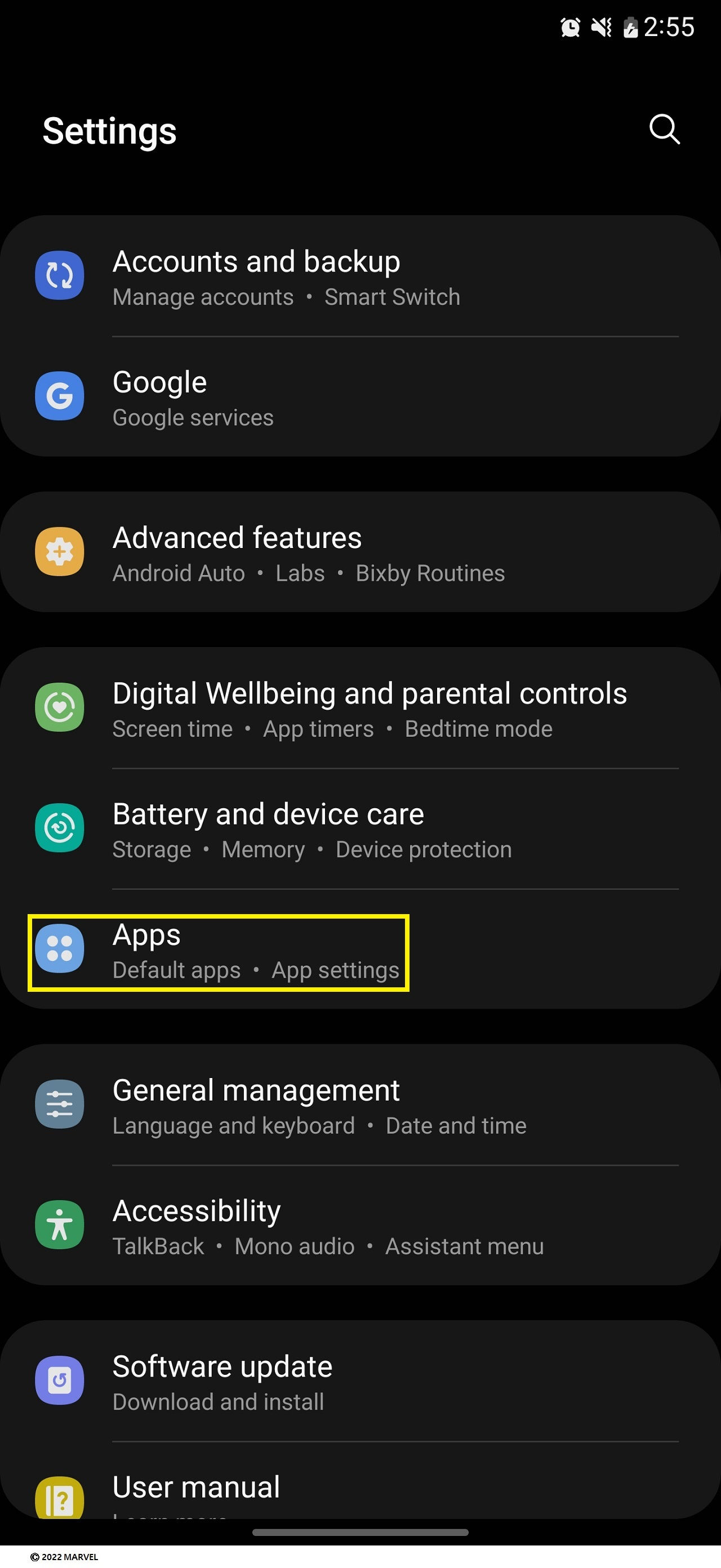721x1568 pixels.
Task: Go to General management
Action: pos(359,1106)
